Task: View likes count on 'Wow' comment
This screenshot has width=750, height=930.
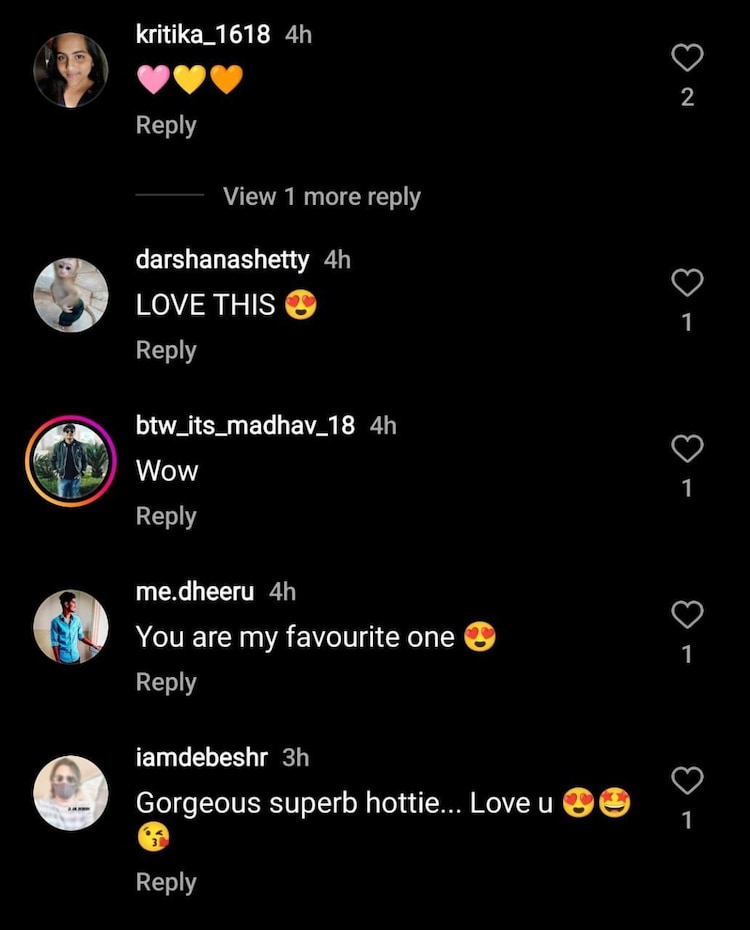Action: point(687,487)
